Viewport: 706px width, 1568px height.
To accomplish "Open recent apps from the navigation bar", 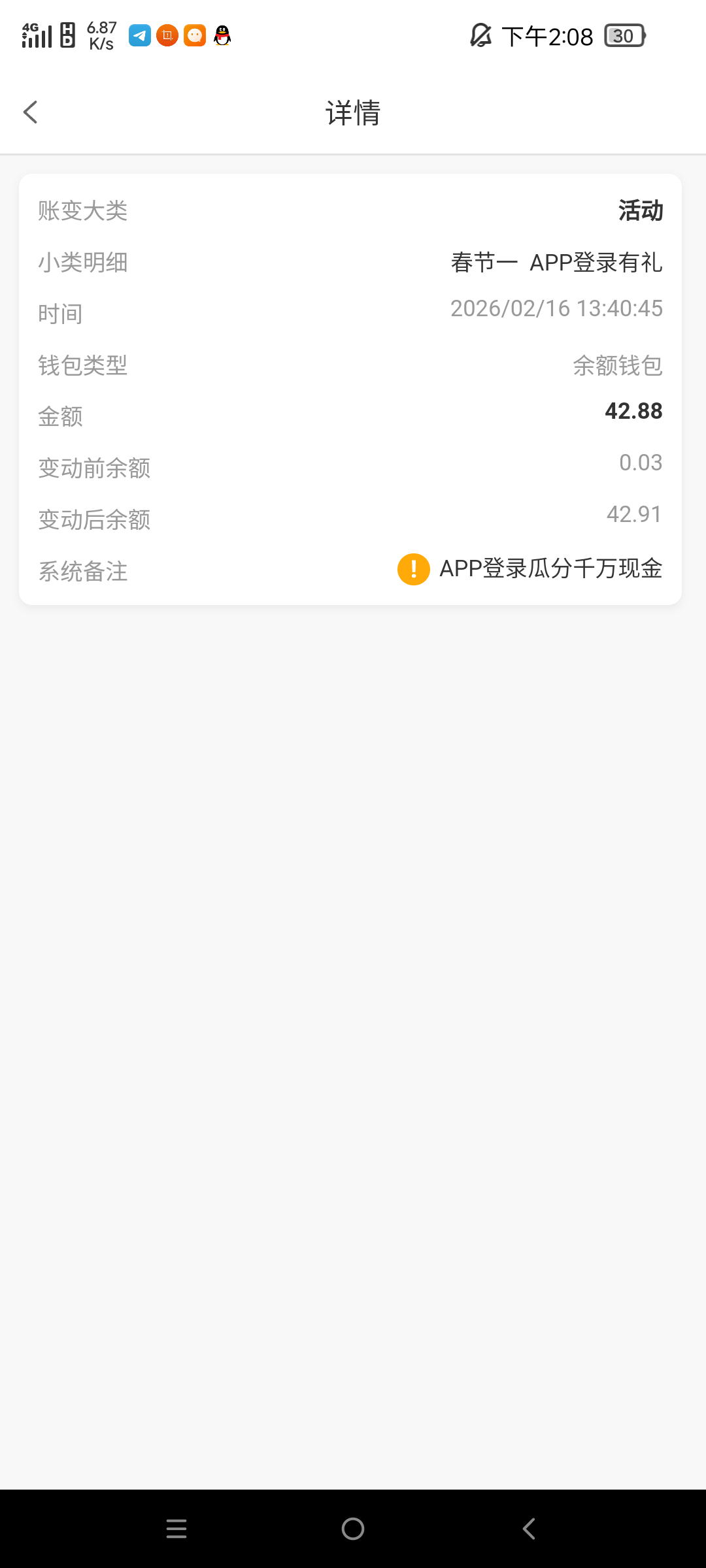I will [x=176, y=1529].
